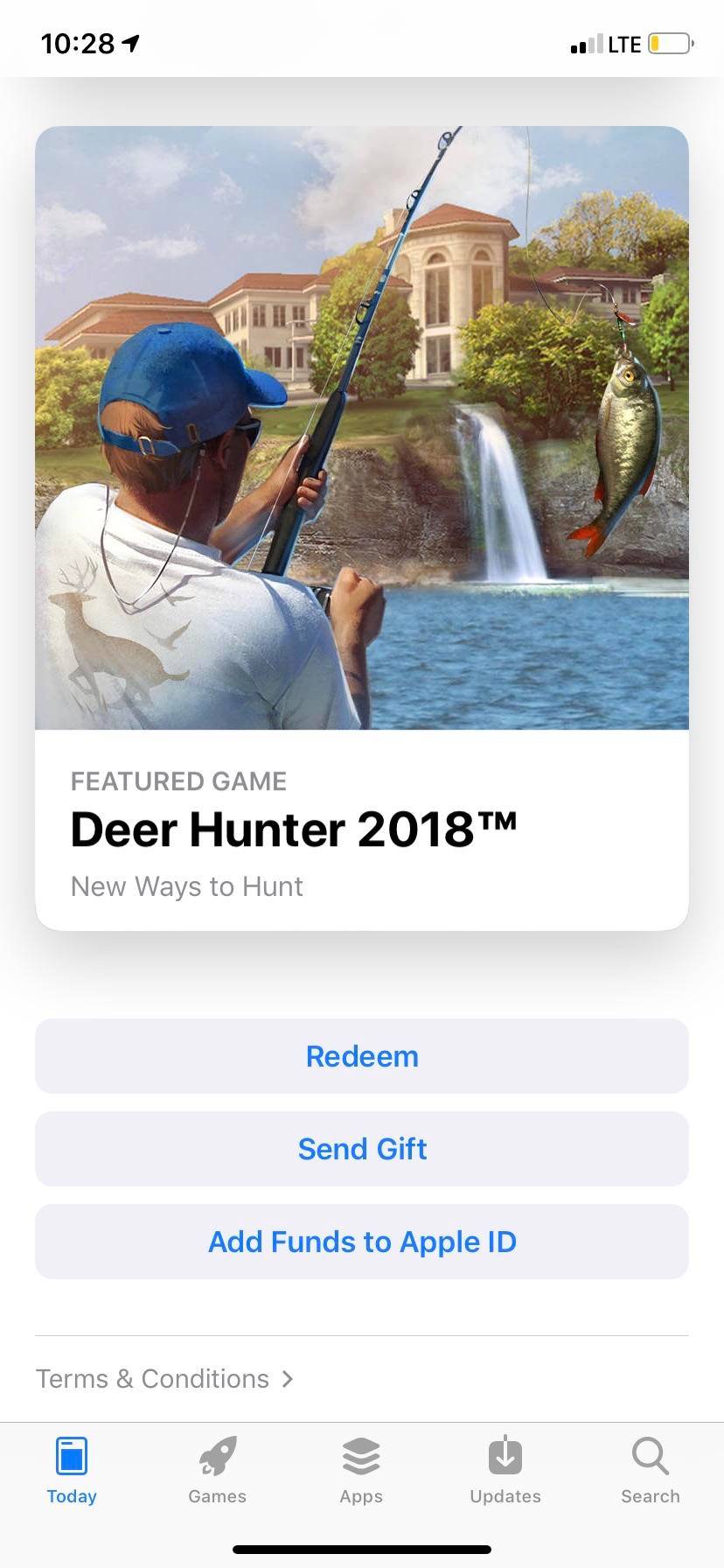
Task: Select Add Funds to Apple ID
Action: (x=361, y=1242)
